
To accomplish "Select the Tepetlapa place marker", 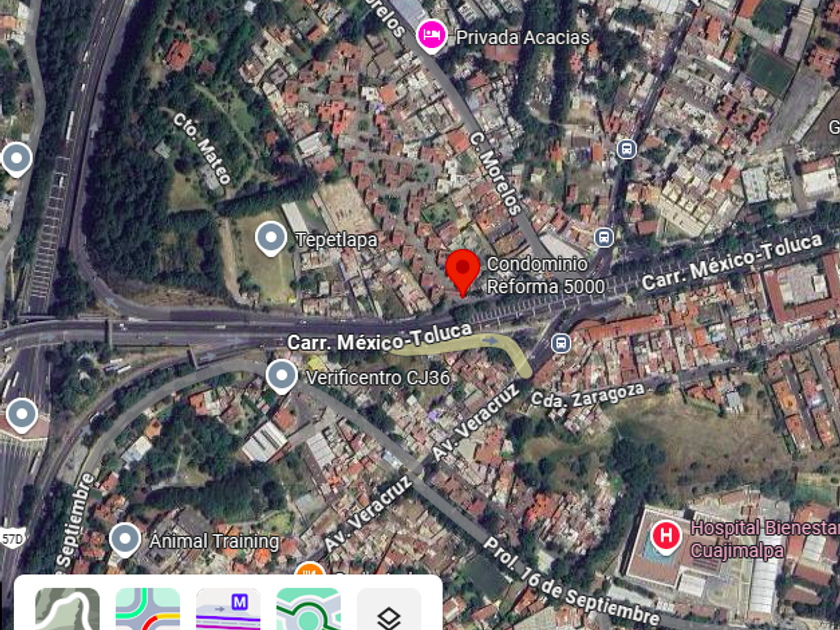I will point(271,239).
